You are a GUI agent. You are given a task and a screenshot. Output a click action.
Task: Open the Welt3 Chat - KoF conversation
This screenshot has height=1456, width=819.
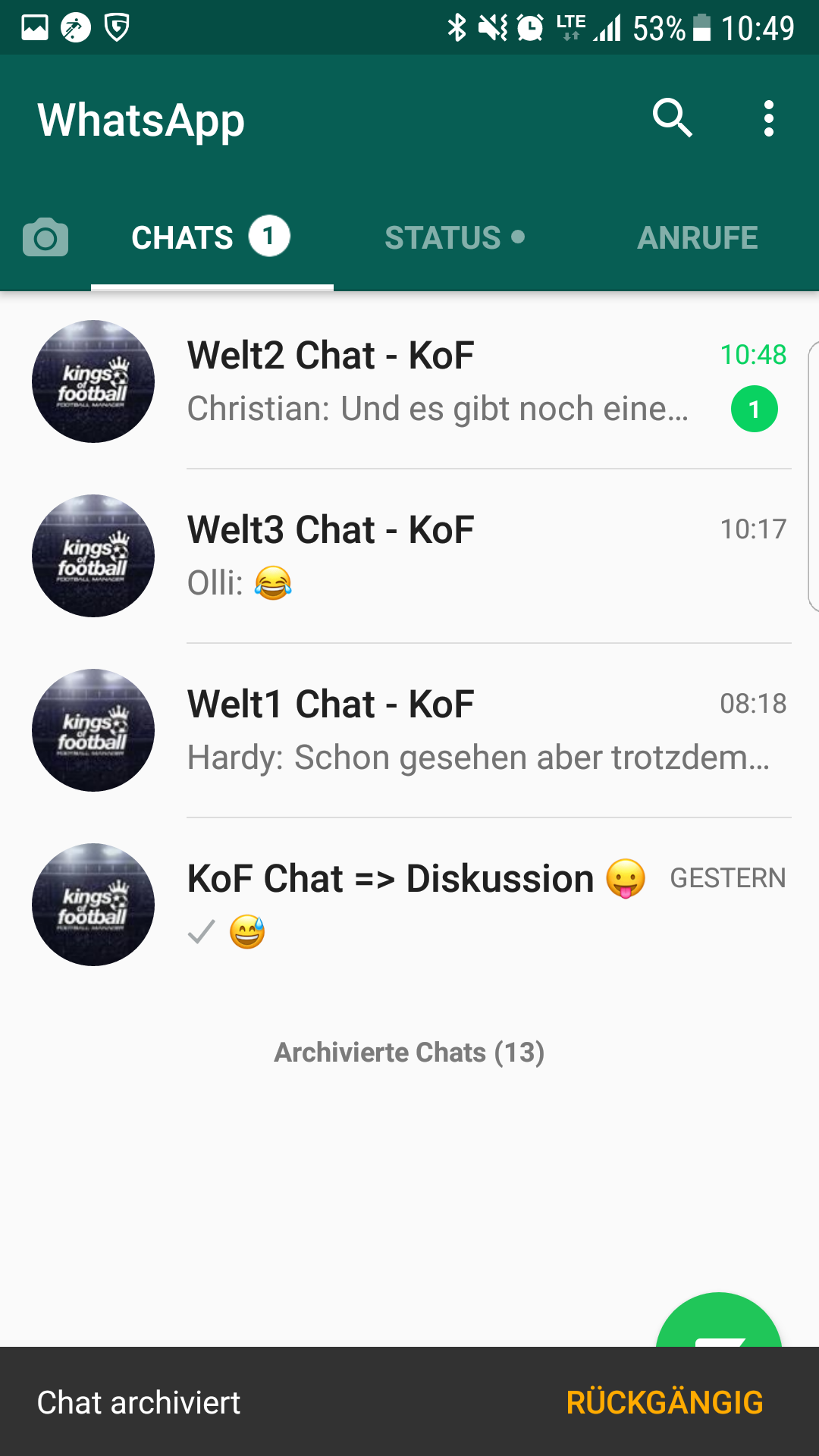click(409, 556)
